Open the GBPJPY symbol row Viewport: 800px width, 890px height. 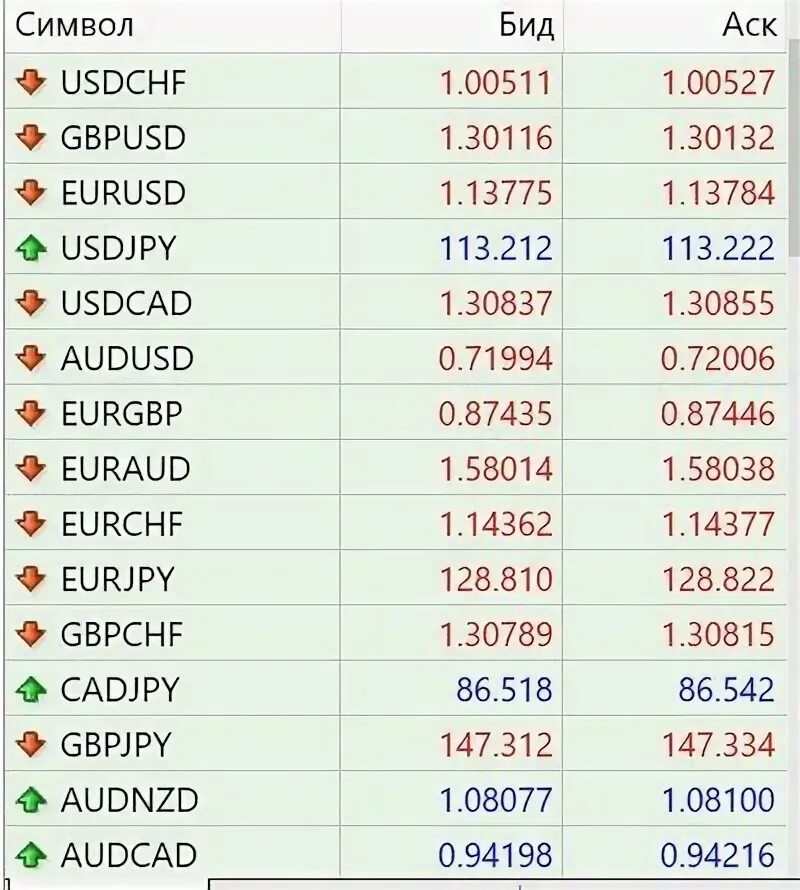pos(116,744)
